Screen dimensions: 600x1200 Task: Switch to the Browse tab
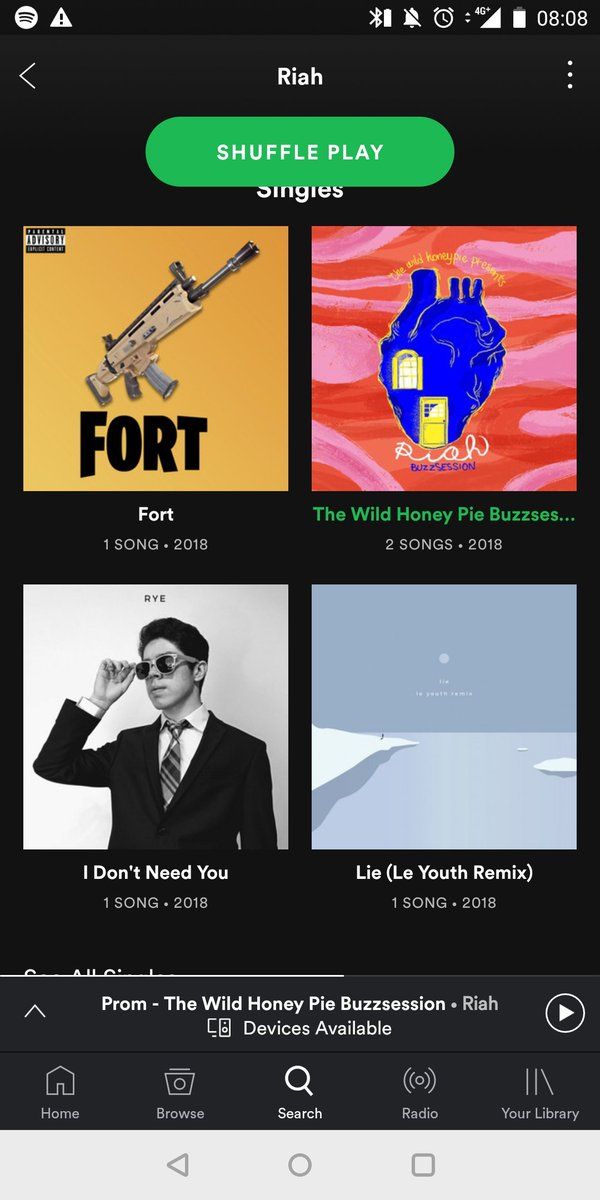(180, 1092)
